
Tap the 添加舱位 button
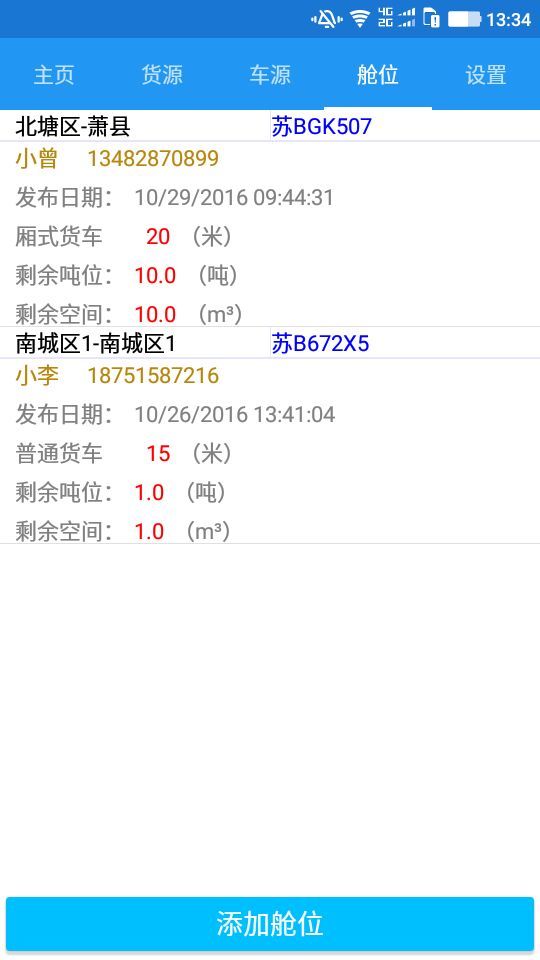270,923
